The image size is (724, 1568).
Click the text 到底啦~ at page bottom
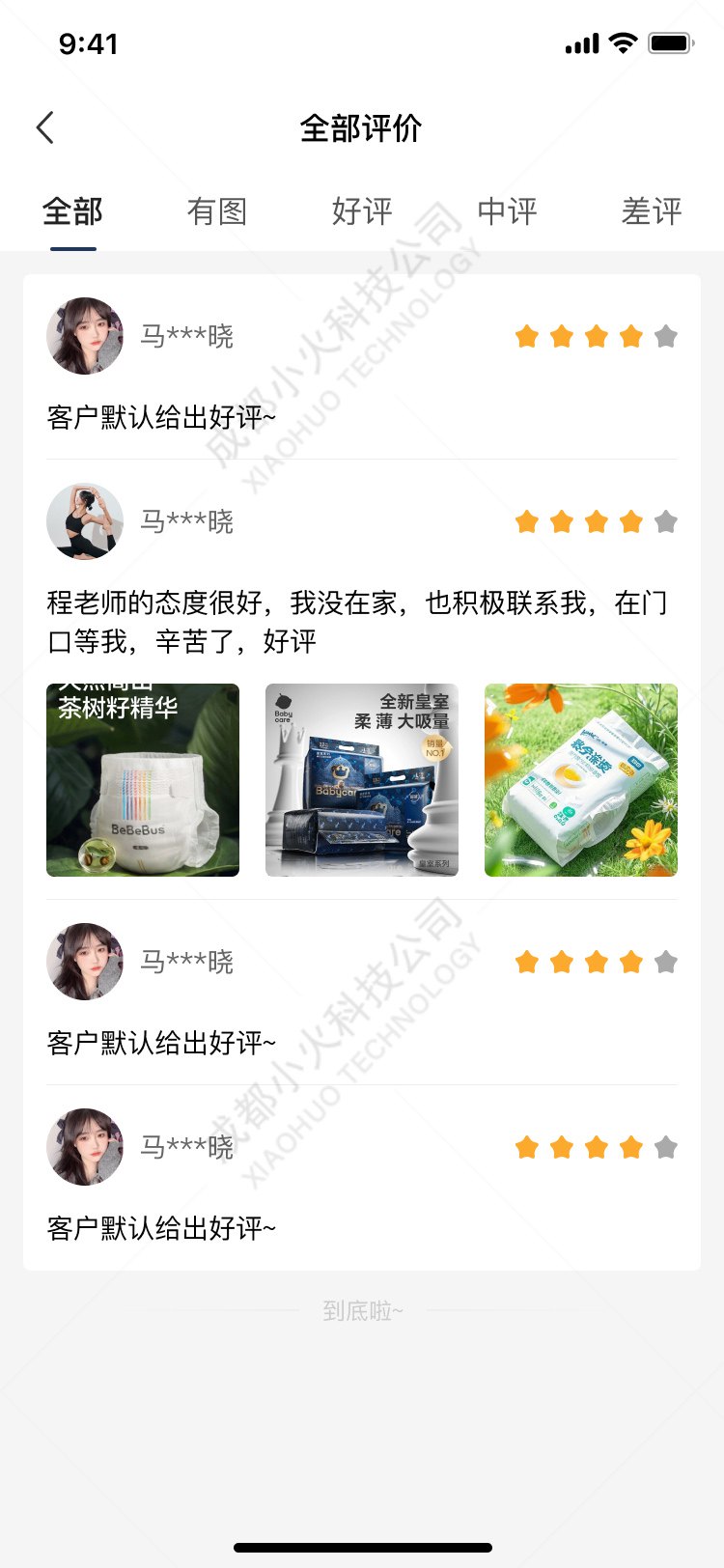click(x=362, y=1311)
